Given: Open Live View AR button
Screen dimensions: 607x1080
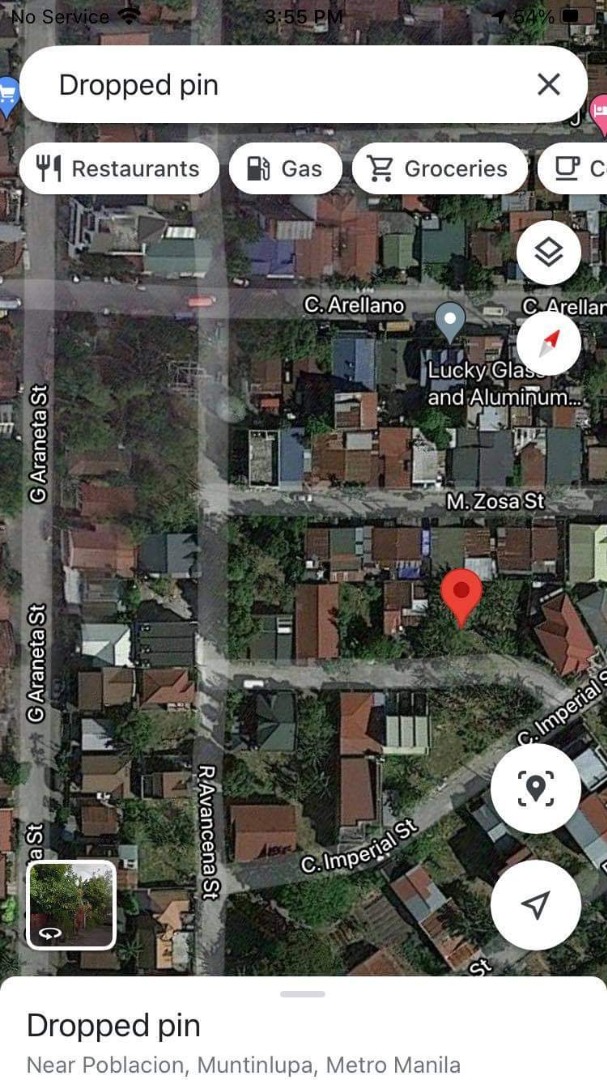Looking at the screenshot, I should [x=535, y=789].
